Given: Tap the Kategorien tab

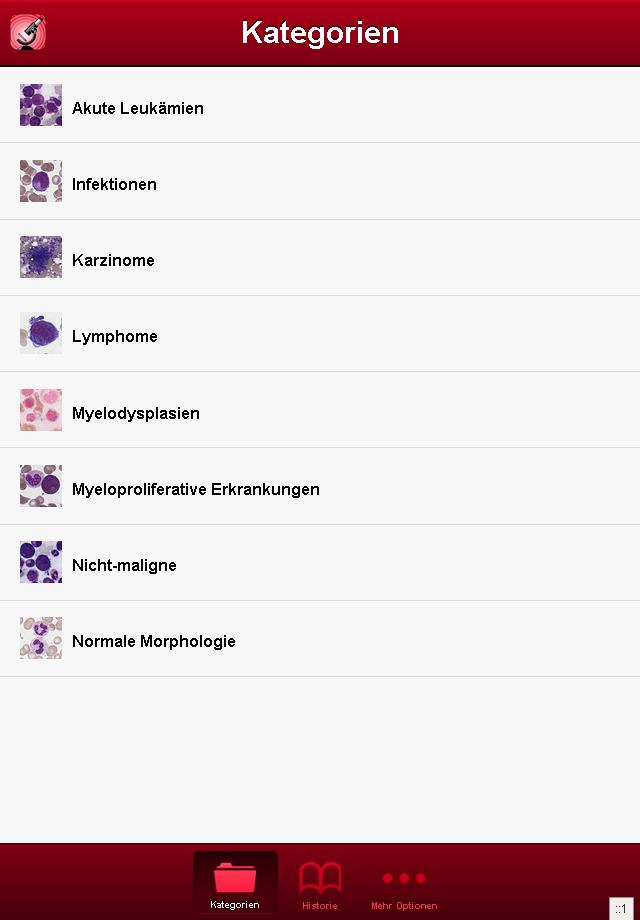Looking at the screenshot, I should 235,884.
